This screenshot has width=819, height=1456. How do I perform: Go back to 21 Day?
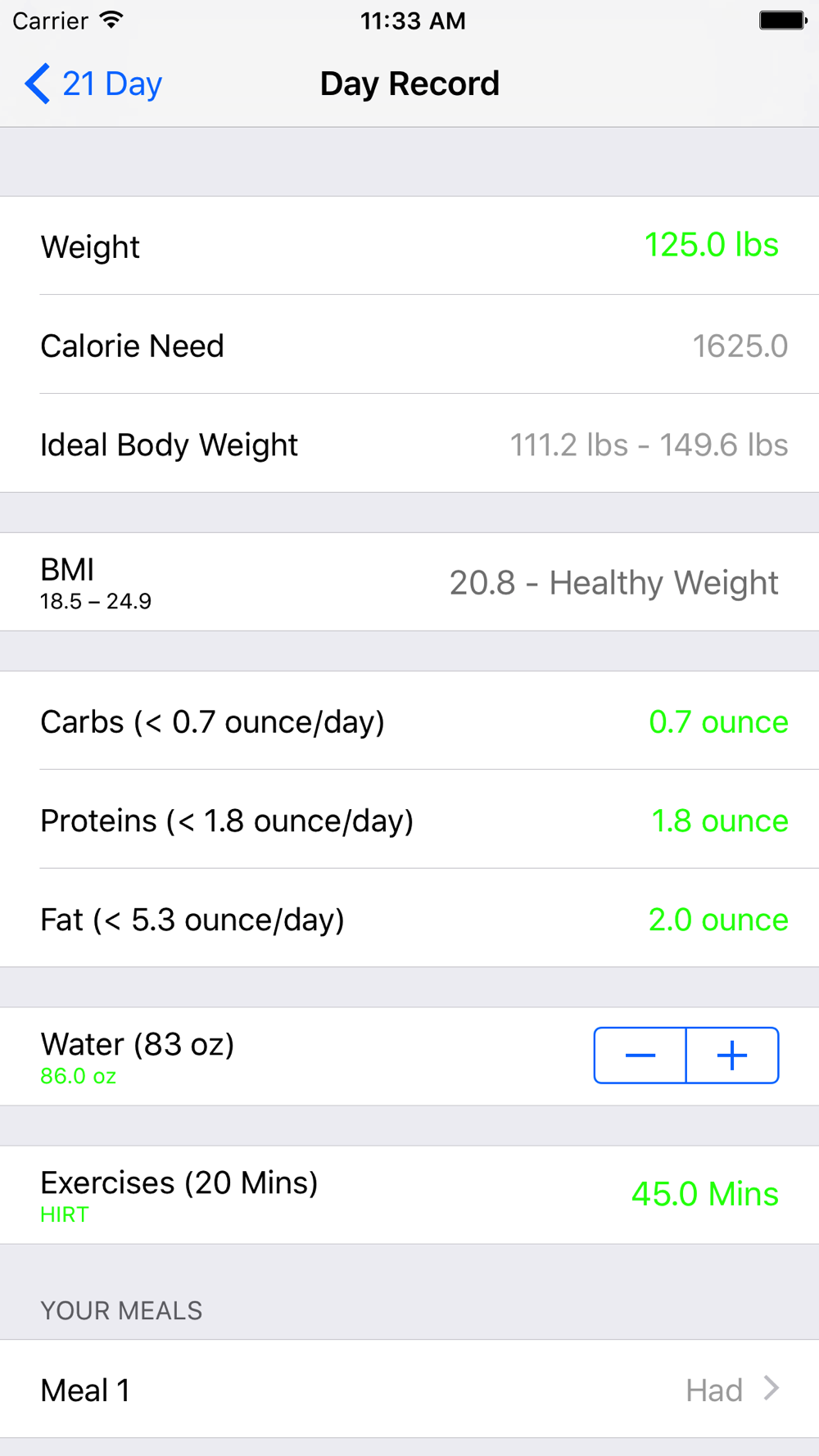tap(93, 84)
